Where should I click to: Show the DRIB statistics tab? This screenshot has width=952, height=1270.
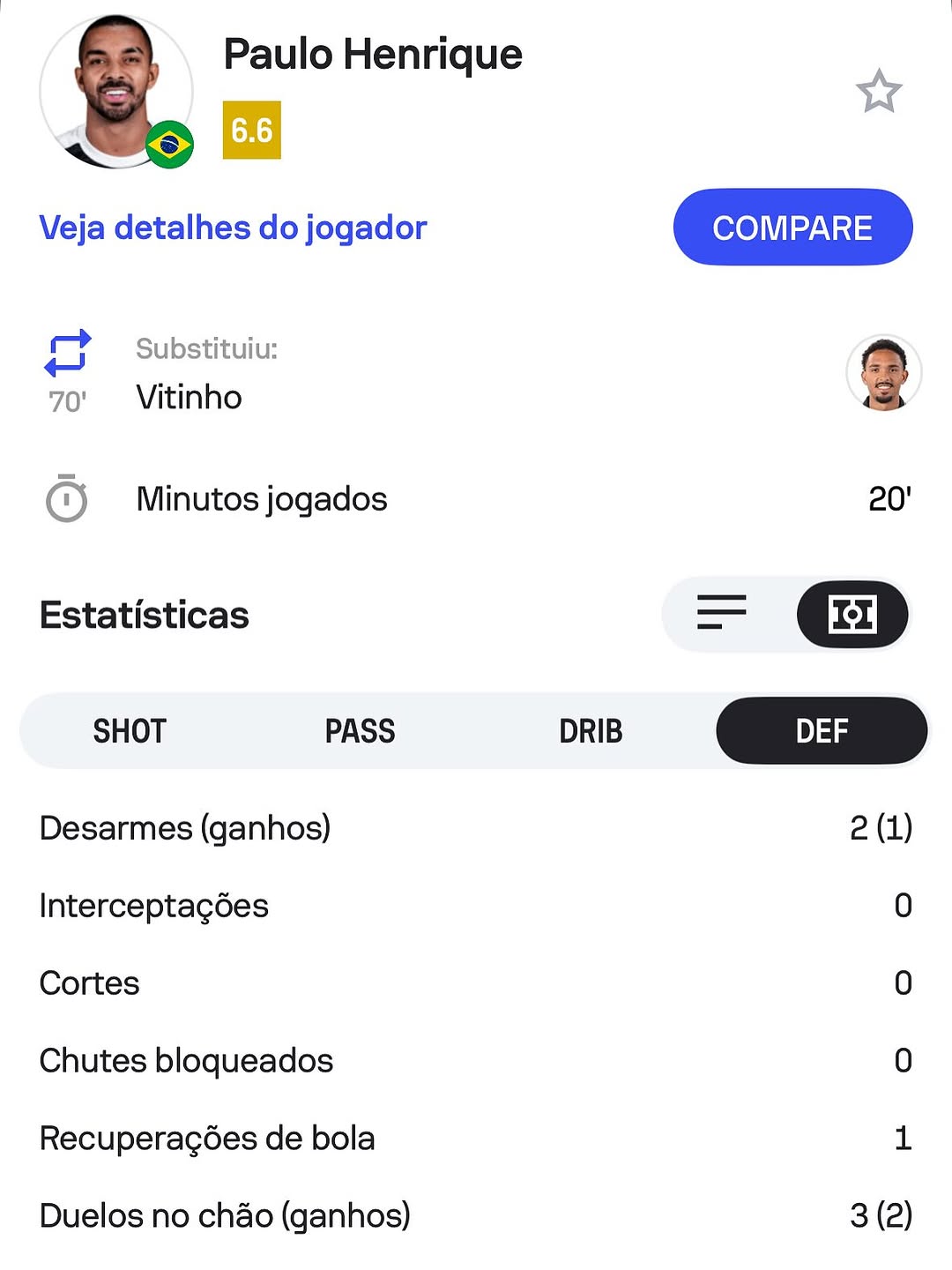[591, 731]
